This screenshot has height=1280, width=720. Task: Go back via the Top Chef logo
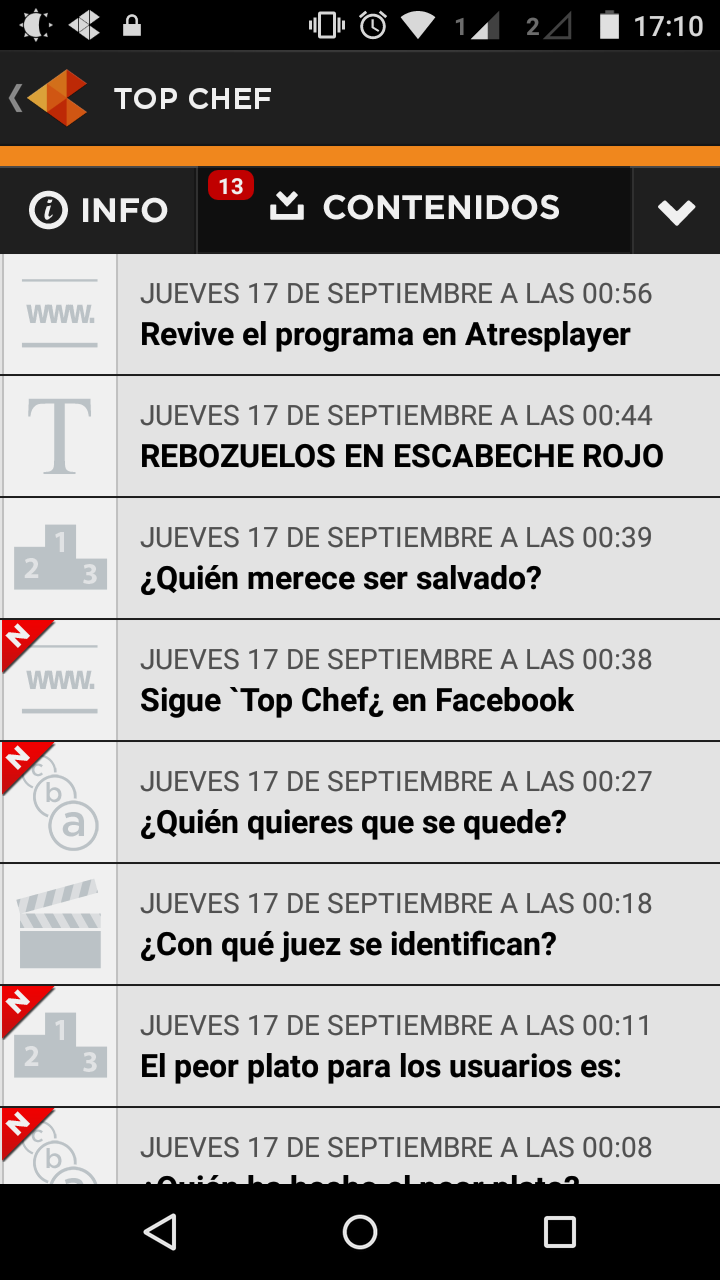[x=48, y=98]
